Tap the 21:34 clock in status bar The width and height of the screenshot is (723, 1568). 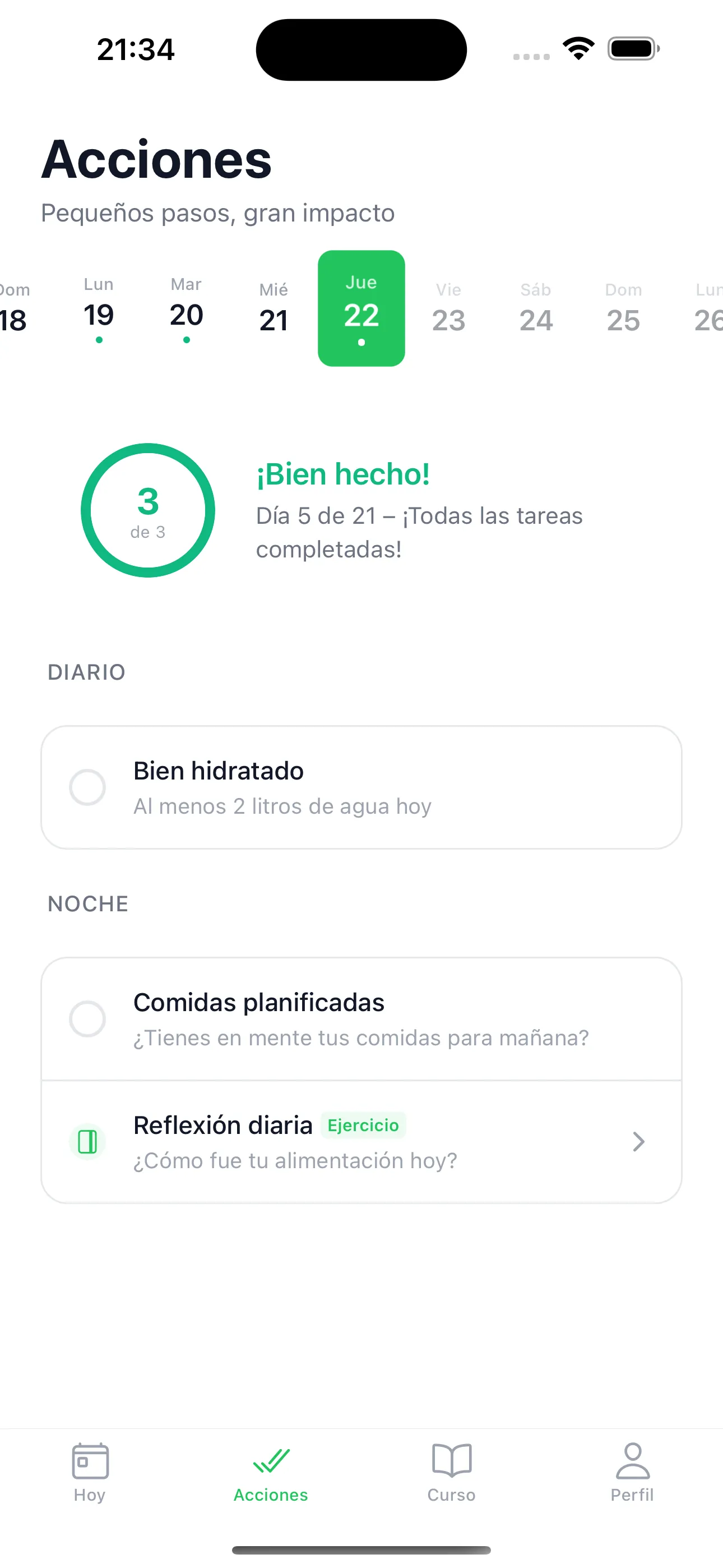135,49
